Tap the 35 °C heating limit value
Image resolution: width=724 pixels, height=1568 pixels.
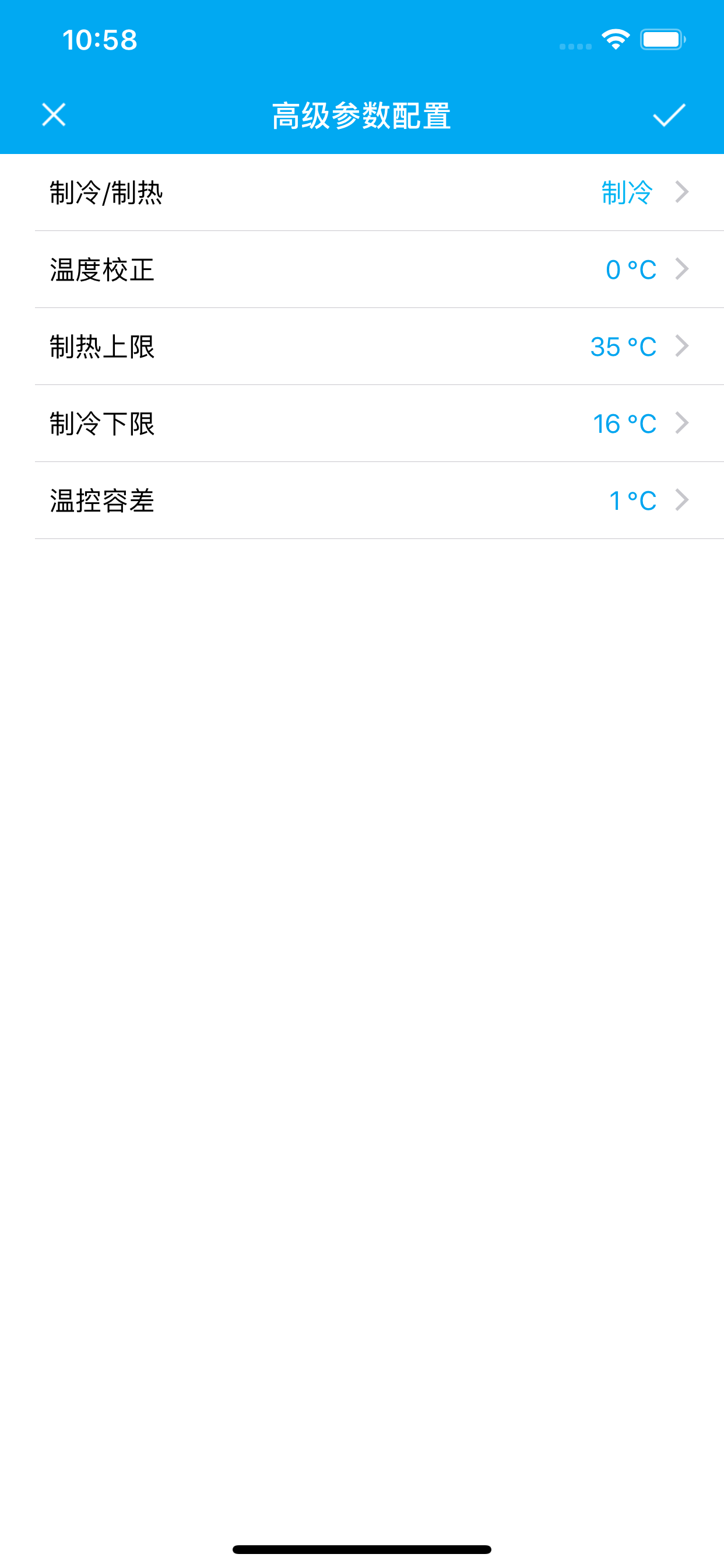623,347
